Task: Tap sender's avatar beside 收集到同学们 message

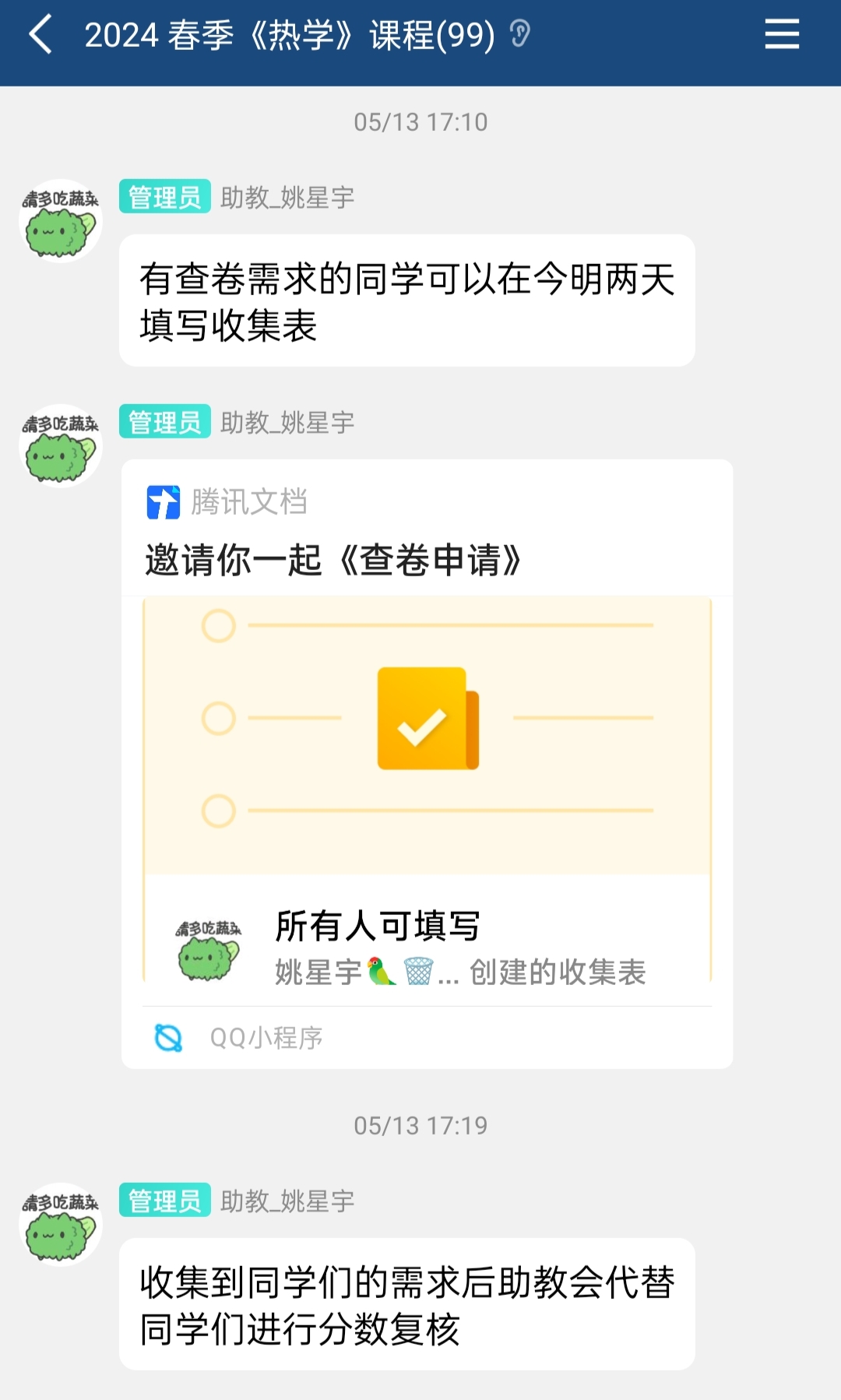Action: tap(61, 1224)
